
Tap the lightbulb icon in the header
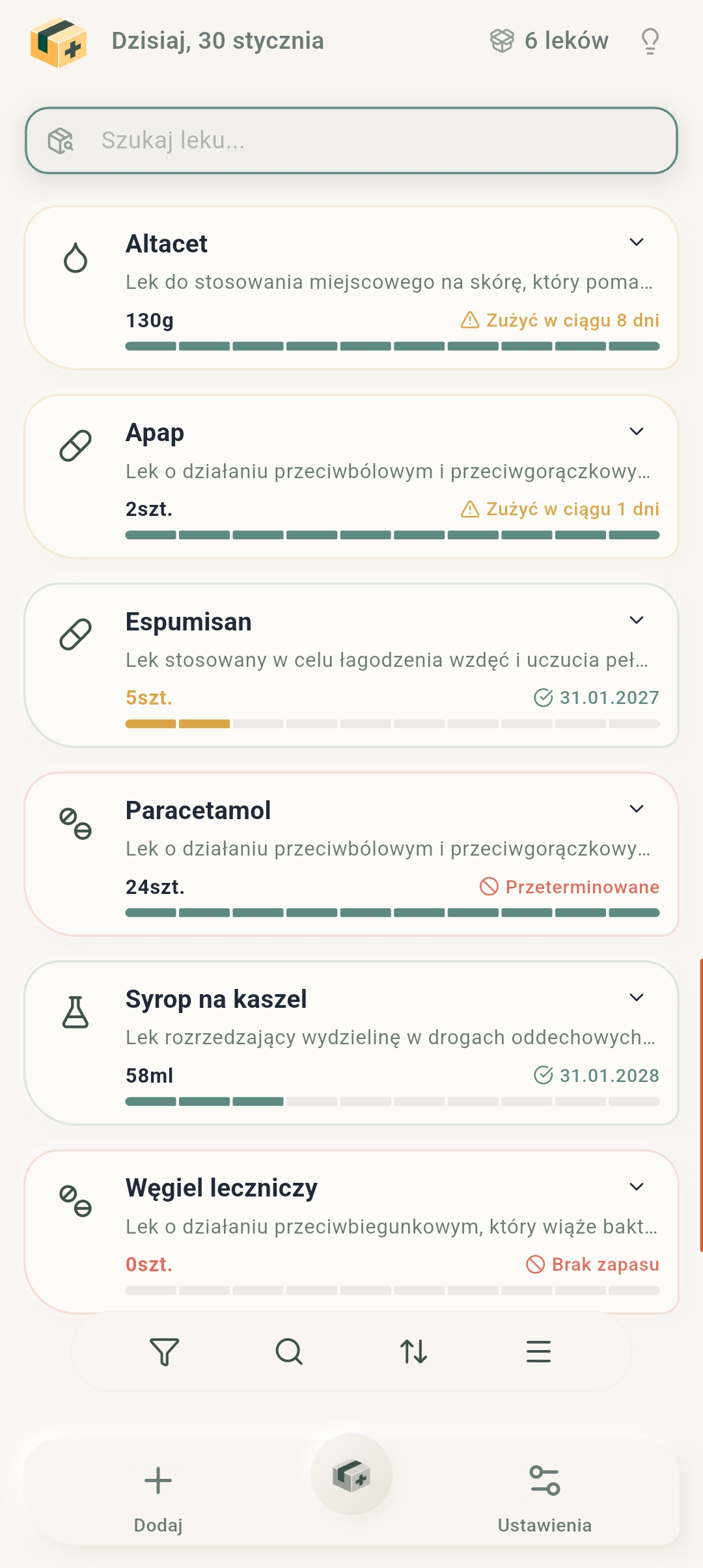pyautogui.click(x=650, y=40)
